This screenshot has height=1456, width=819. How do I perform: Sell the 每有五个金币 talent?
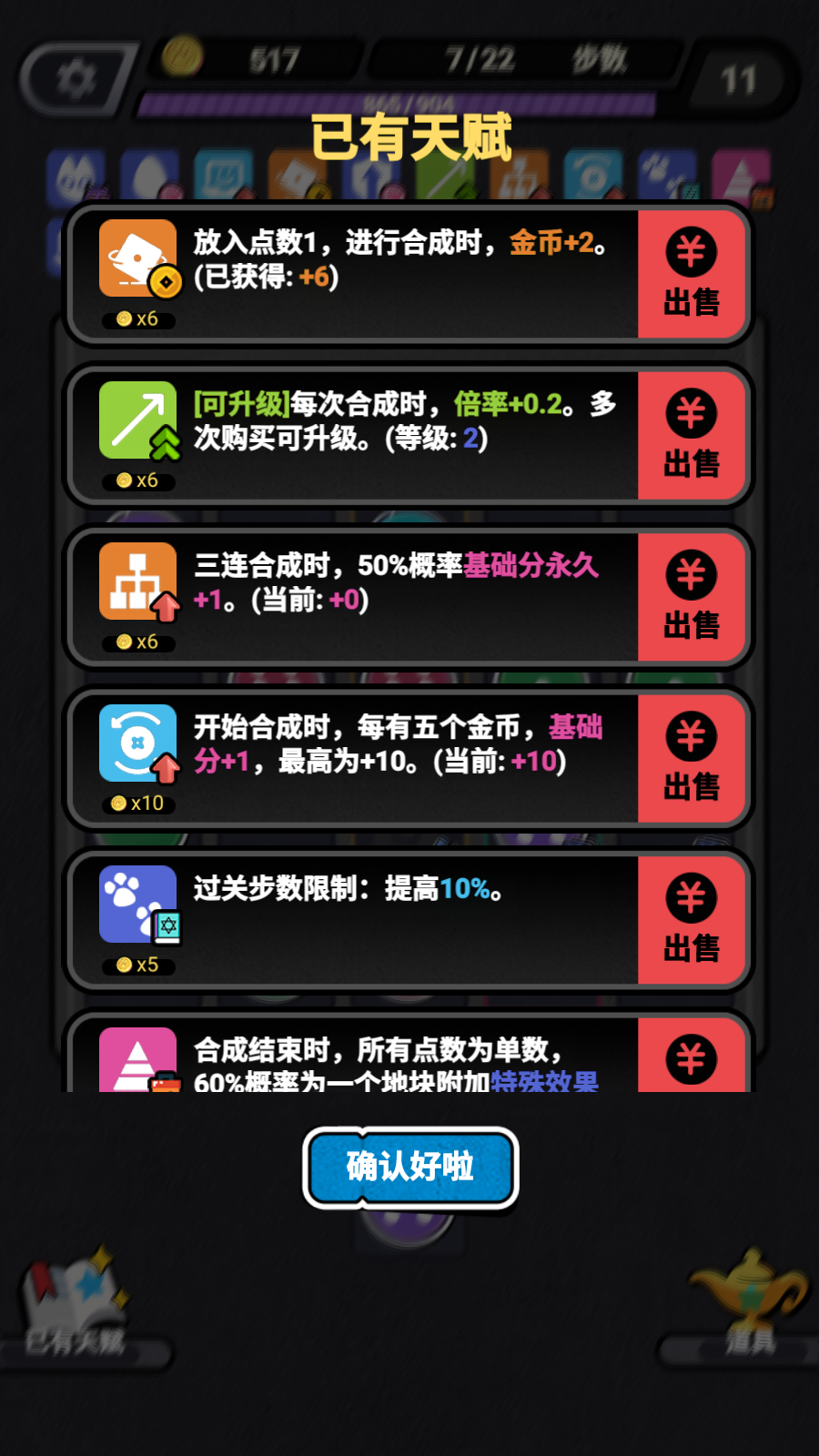tap(692, 759)
